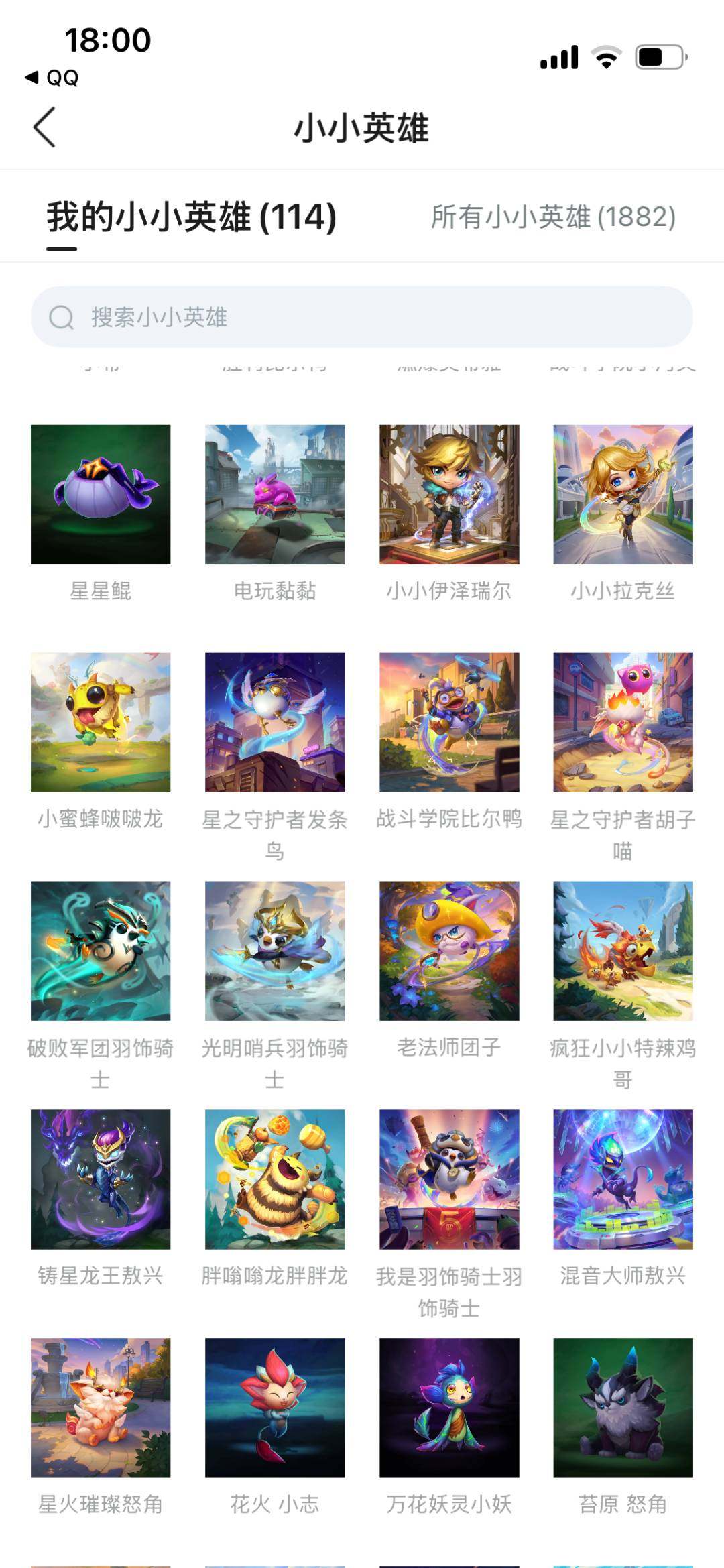
Task: View 小小伊泽瑞尔 details
Action: 450,492
